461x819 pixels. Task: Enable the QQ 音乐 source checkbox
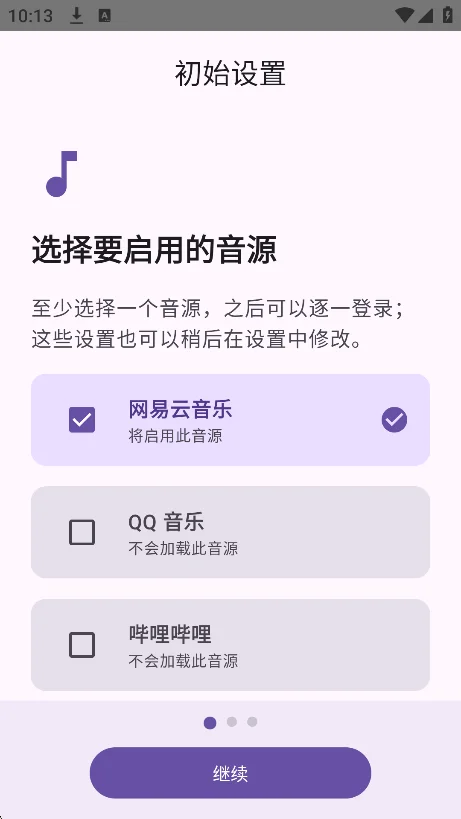(x=82, y=532)
